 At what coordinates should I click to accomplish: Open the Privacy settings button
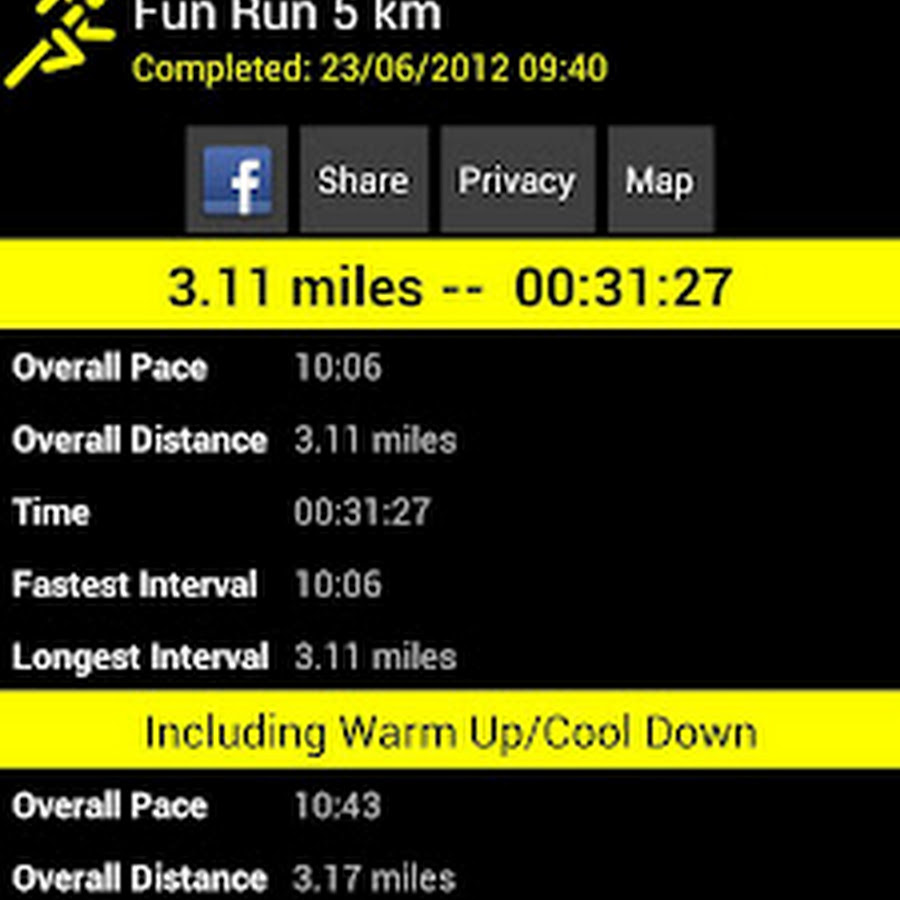click(x=517, y=180)
